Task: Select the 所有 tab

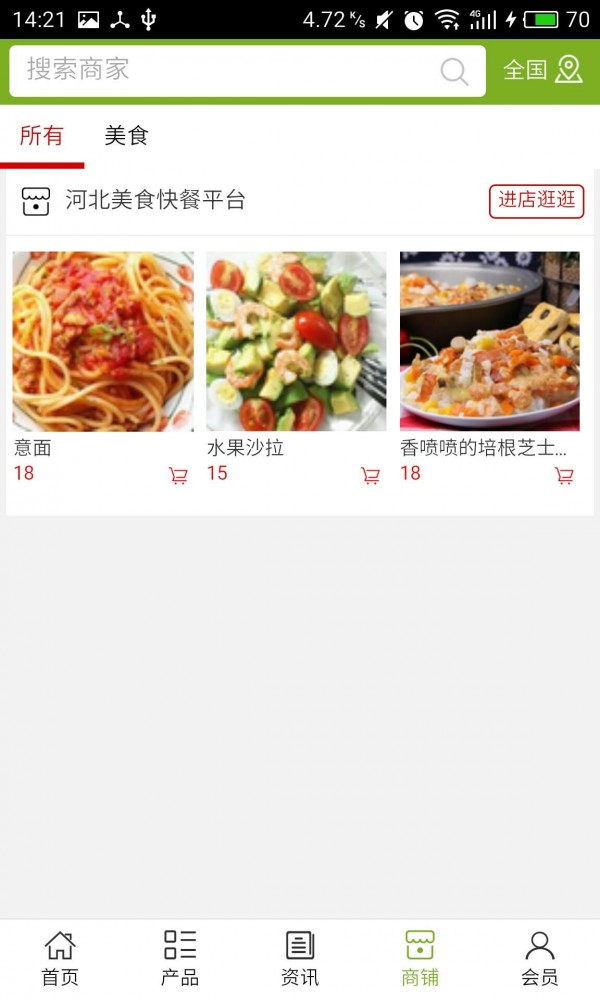Action: click(41, 136)
